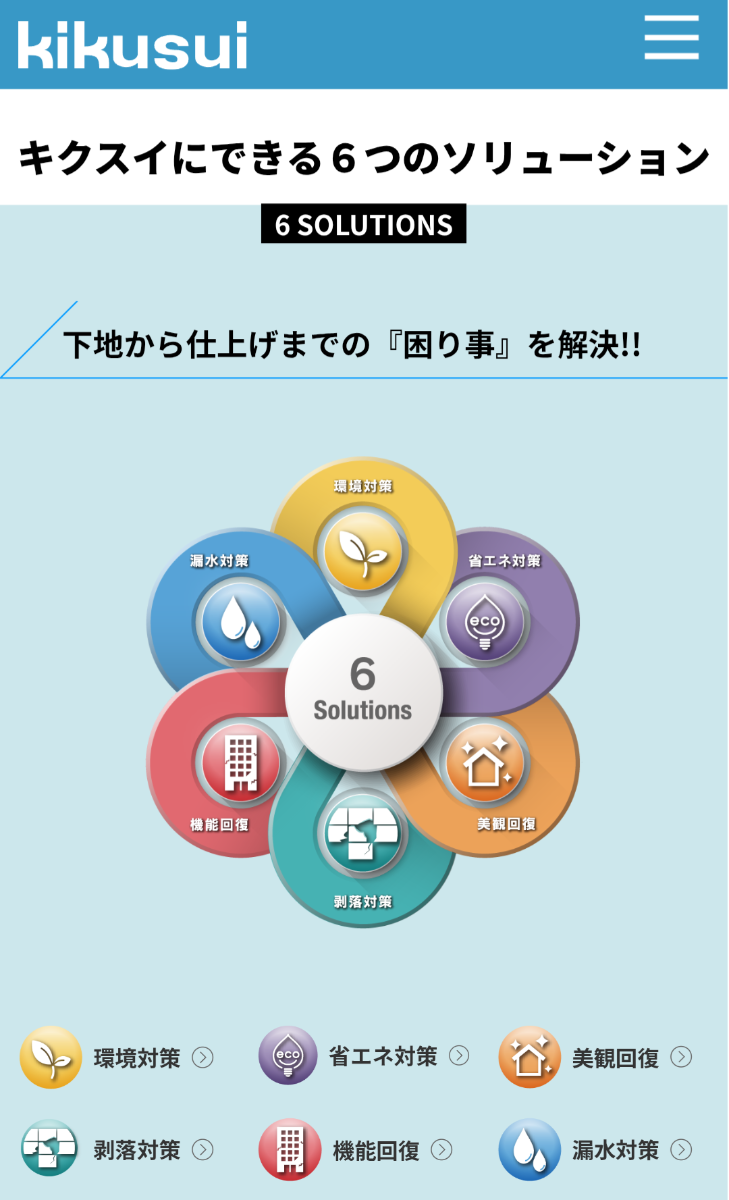Go to the kikusui home logo
Viewport: 729px width, 1200px height.
pyautogui.click(x=132, y=45)
